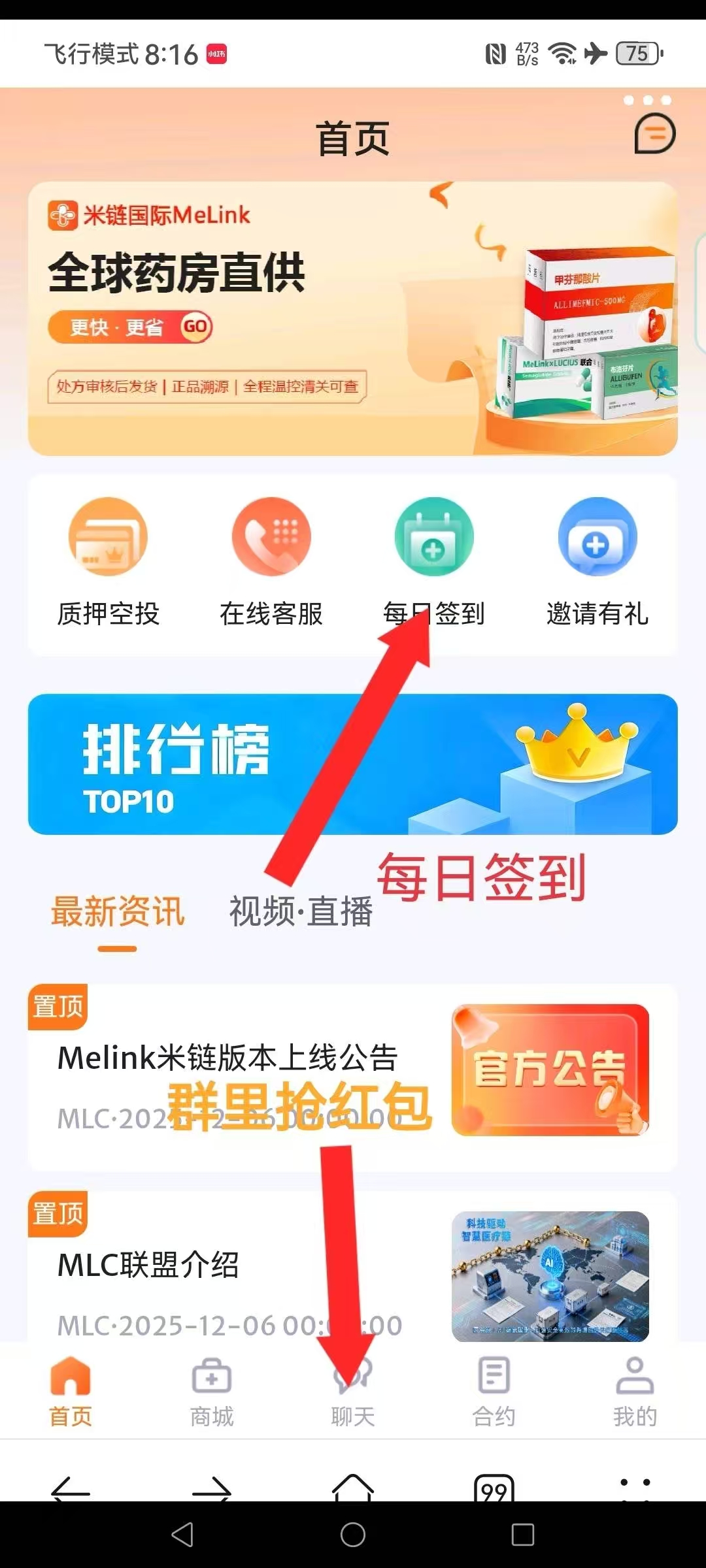Tap the system back button
The width and height of the screenshot is (706, 1568).
point(182,1535)
